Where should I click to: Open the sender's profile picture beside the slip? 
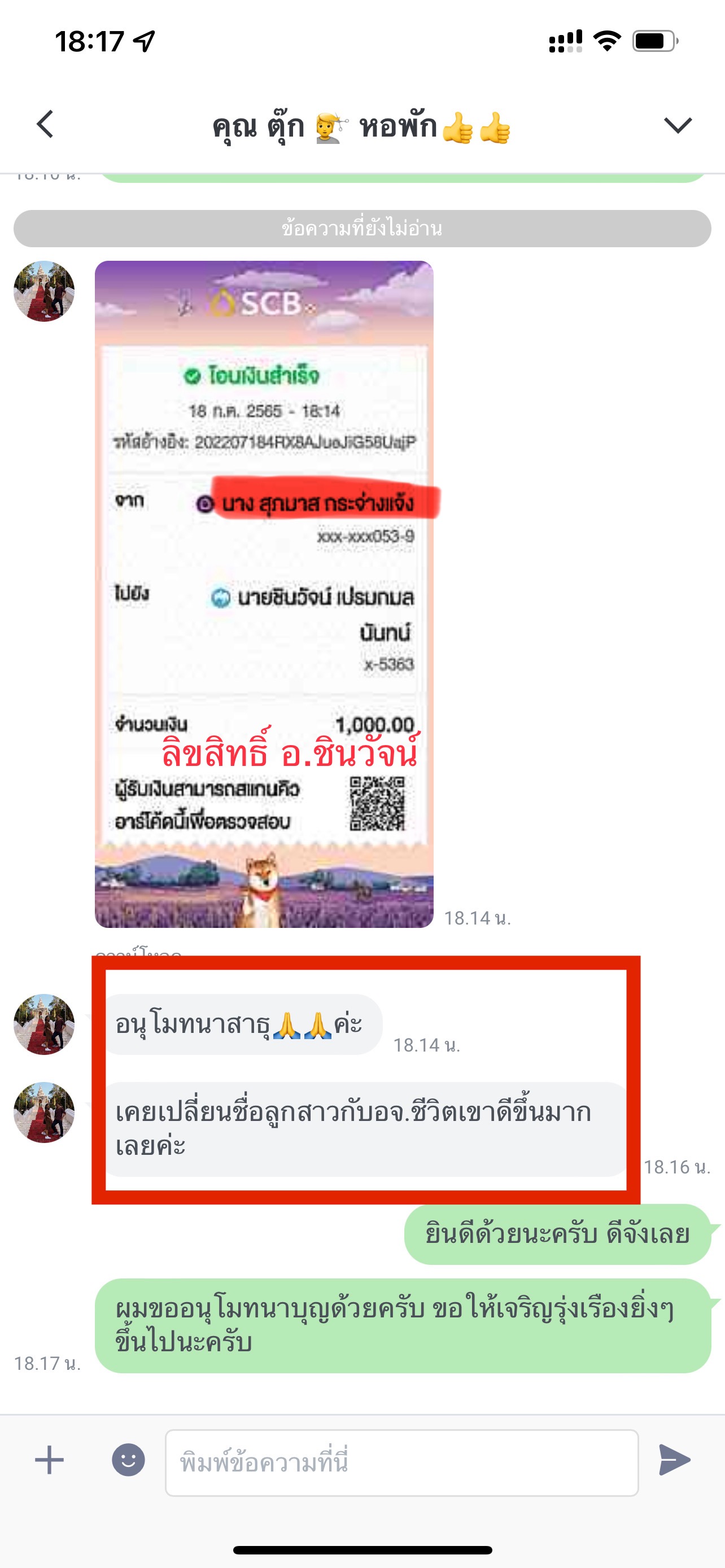pos(44,292)
